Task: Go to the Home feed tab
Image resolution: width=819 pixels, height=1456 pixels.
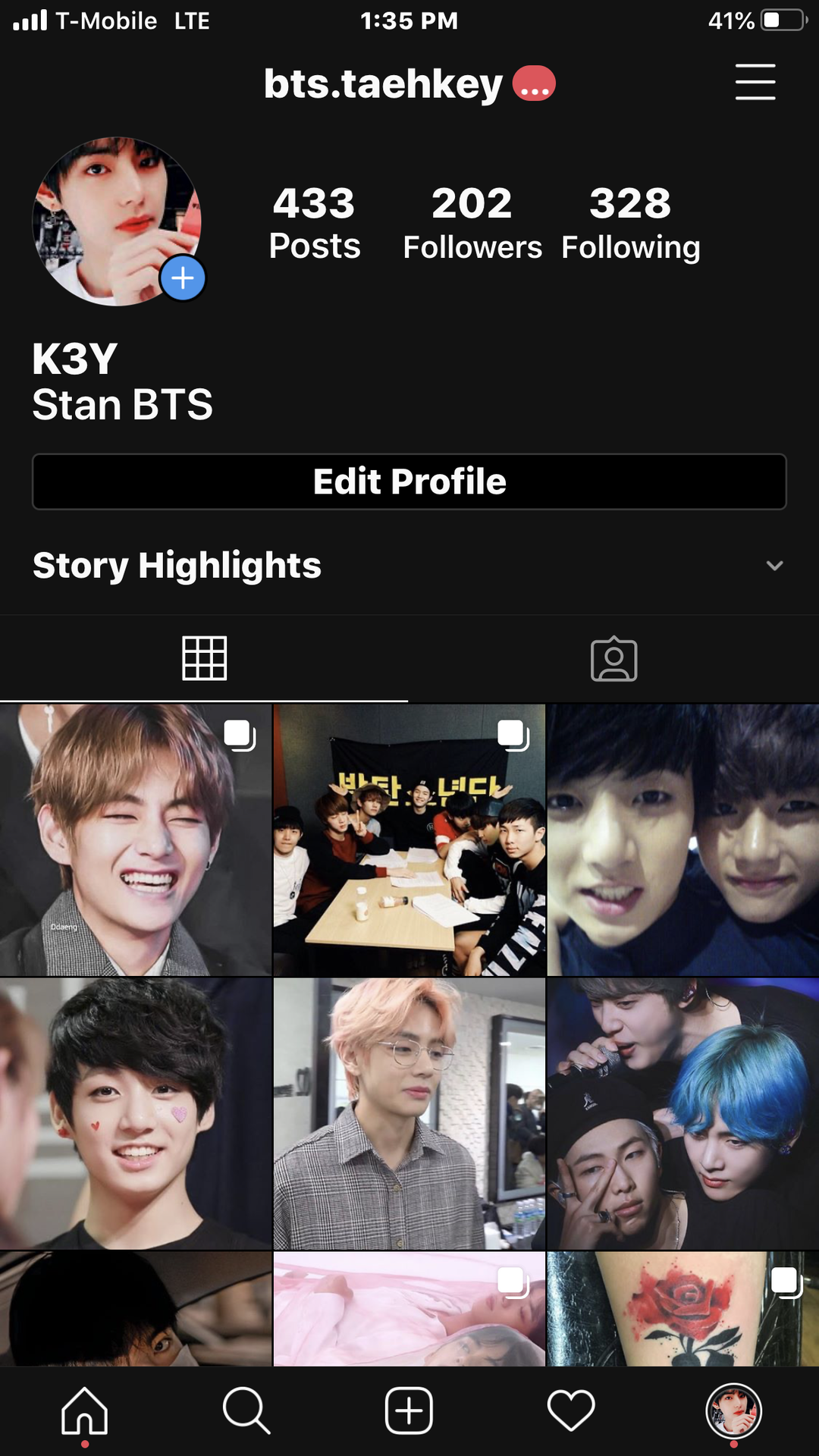Action: click(x=84, y=1411)
